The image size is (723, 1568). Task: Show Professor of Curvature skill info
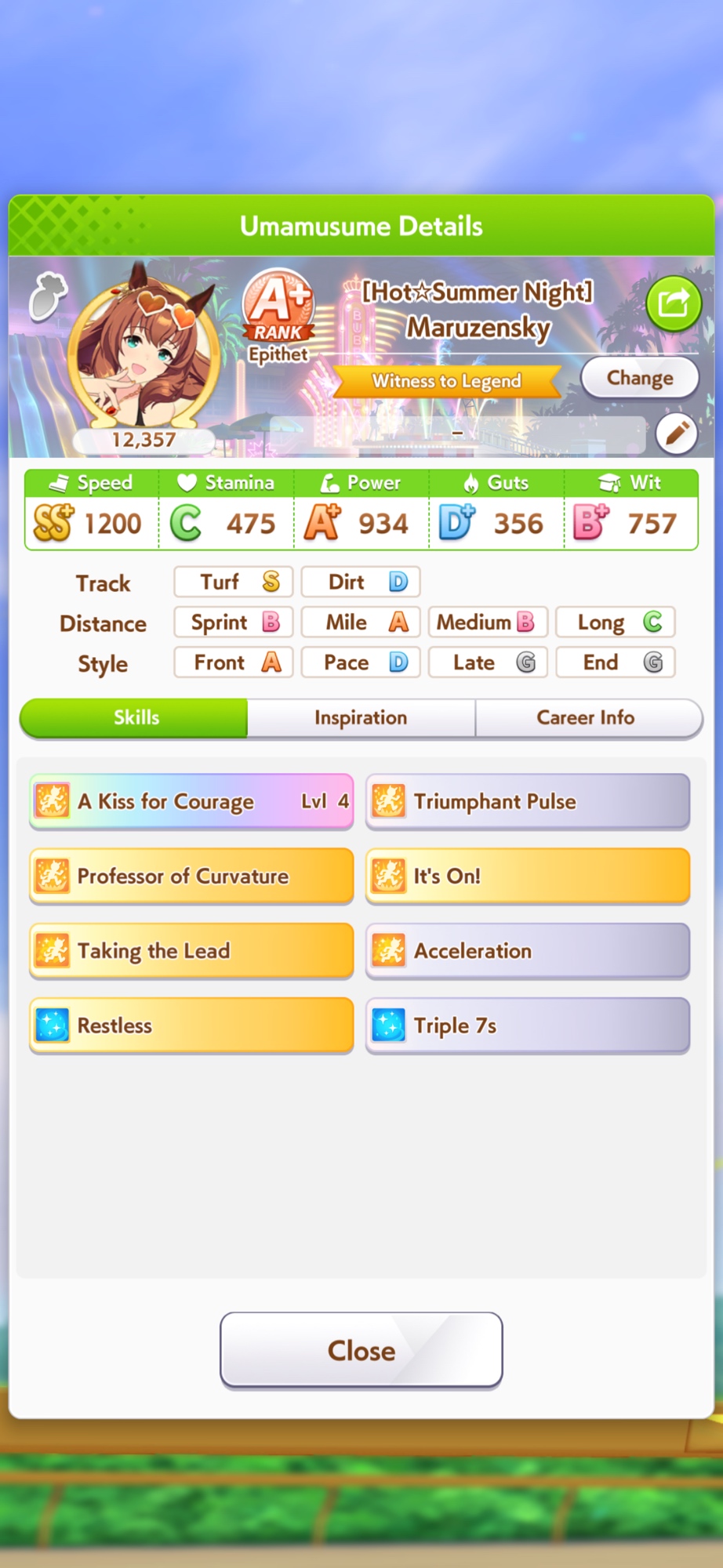pyautogui.click(x=191, y=876)
